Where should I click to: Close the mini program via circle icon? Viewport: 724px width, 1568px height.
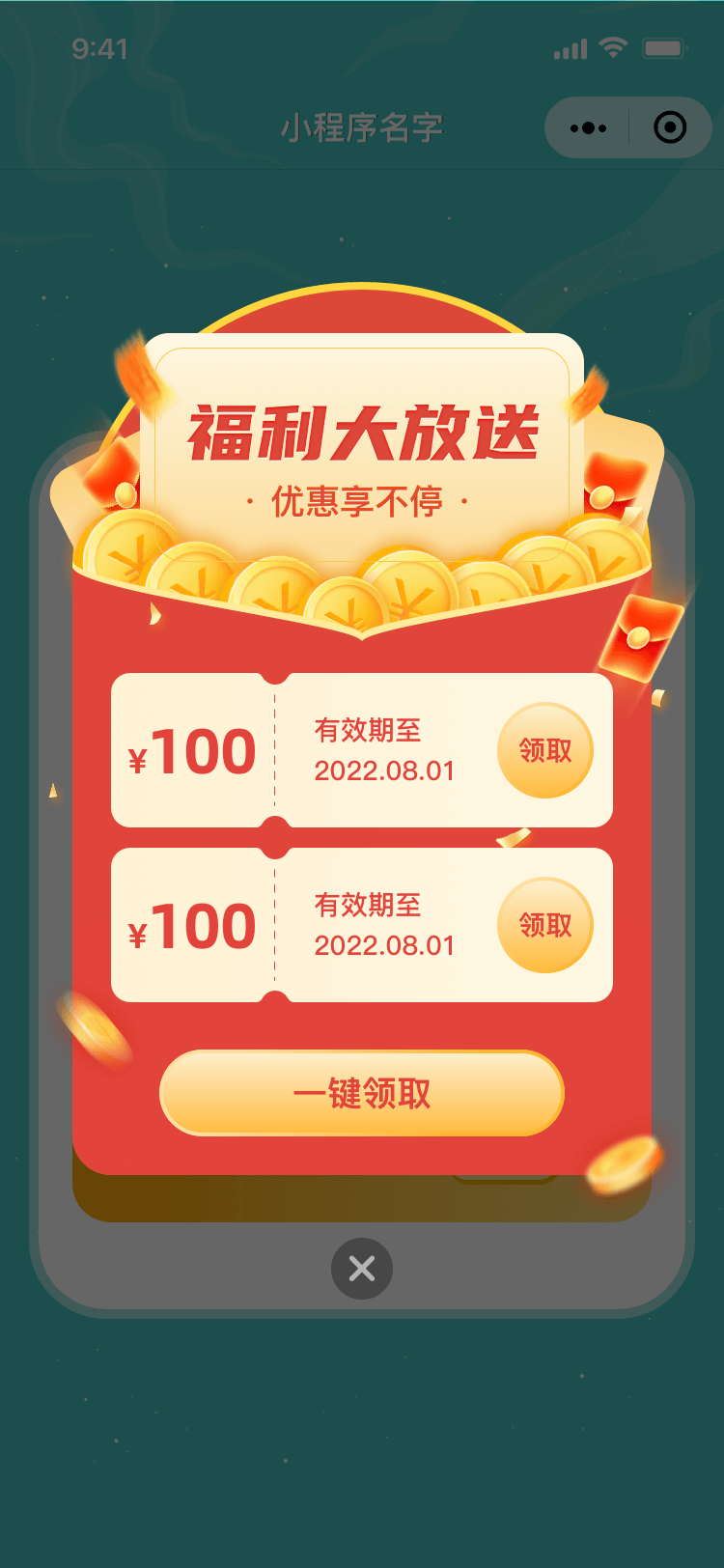point(670,127)
